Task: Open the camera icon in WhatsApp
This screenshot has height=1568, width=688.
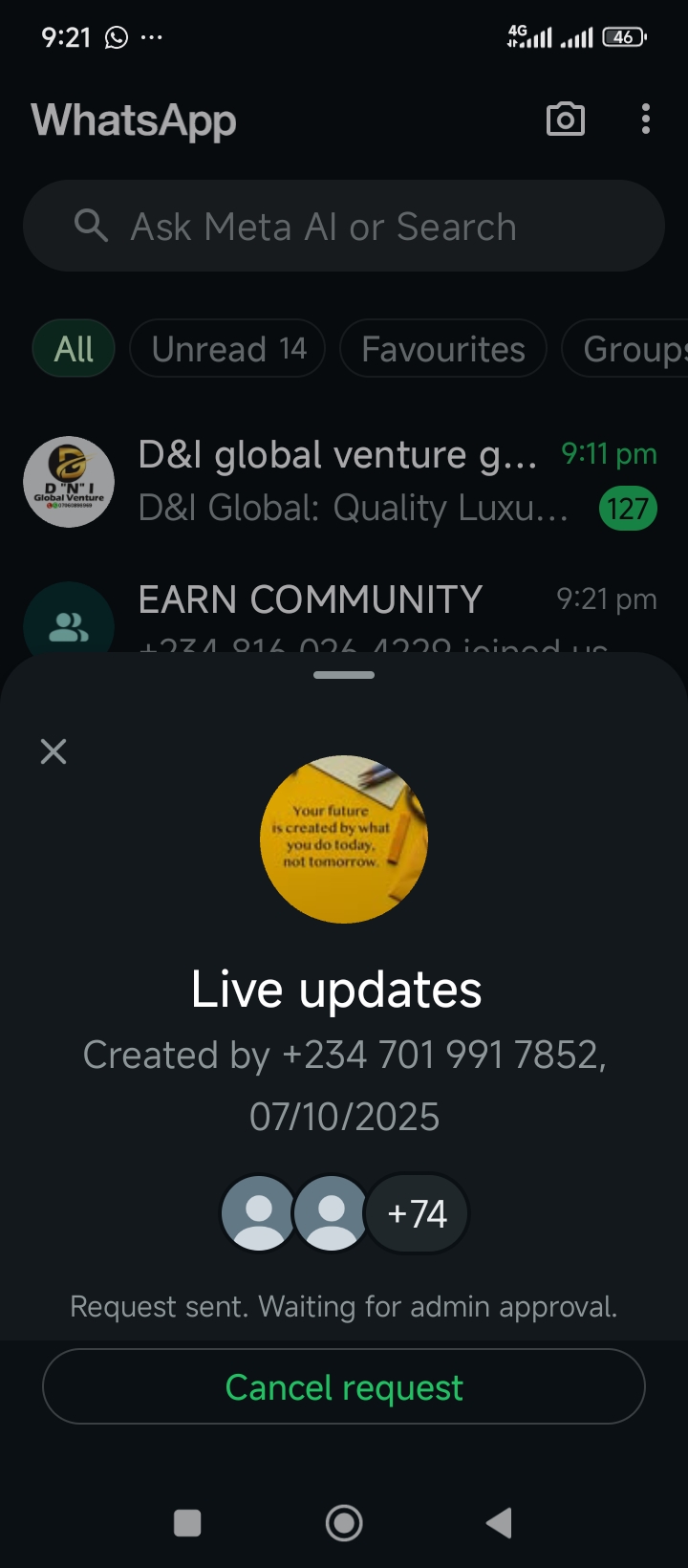Action: (565, 120)
